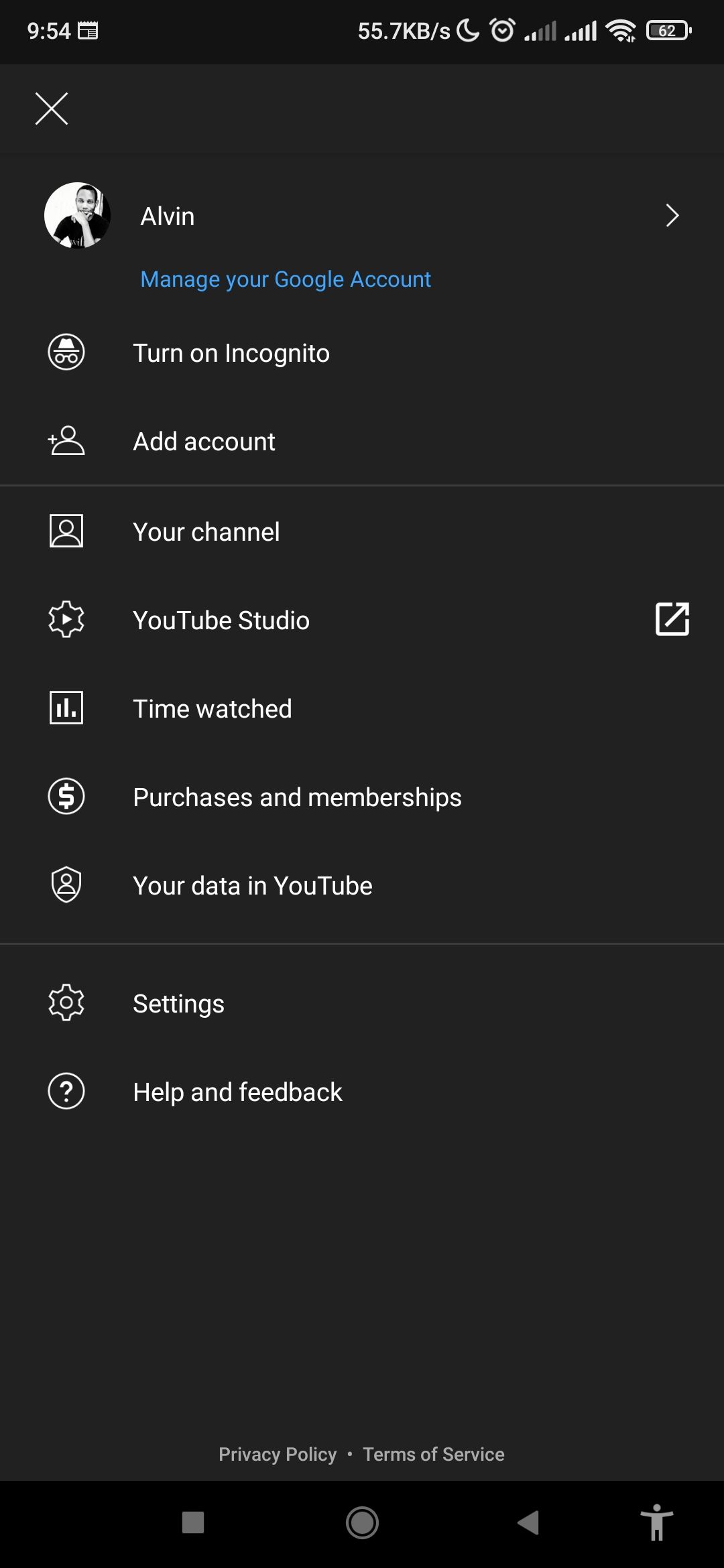The image size is (724, 1568).
Task: Tap the Help question mark icon
Action: [65, 1092]
